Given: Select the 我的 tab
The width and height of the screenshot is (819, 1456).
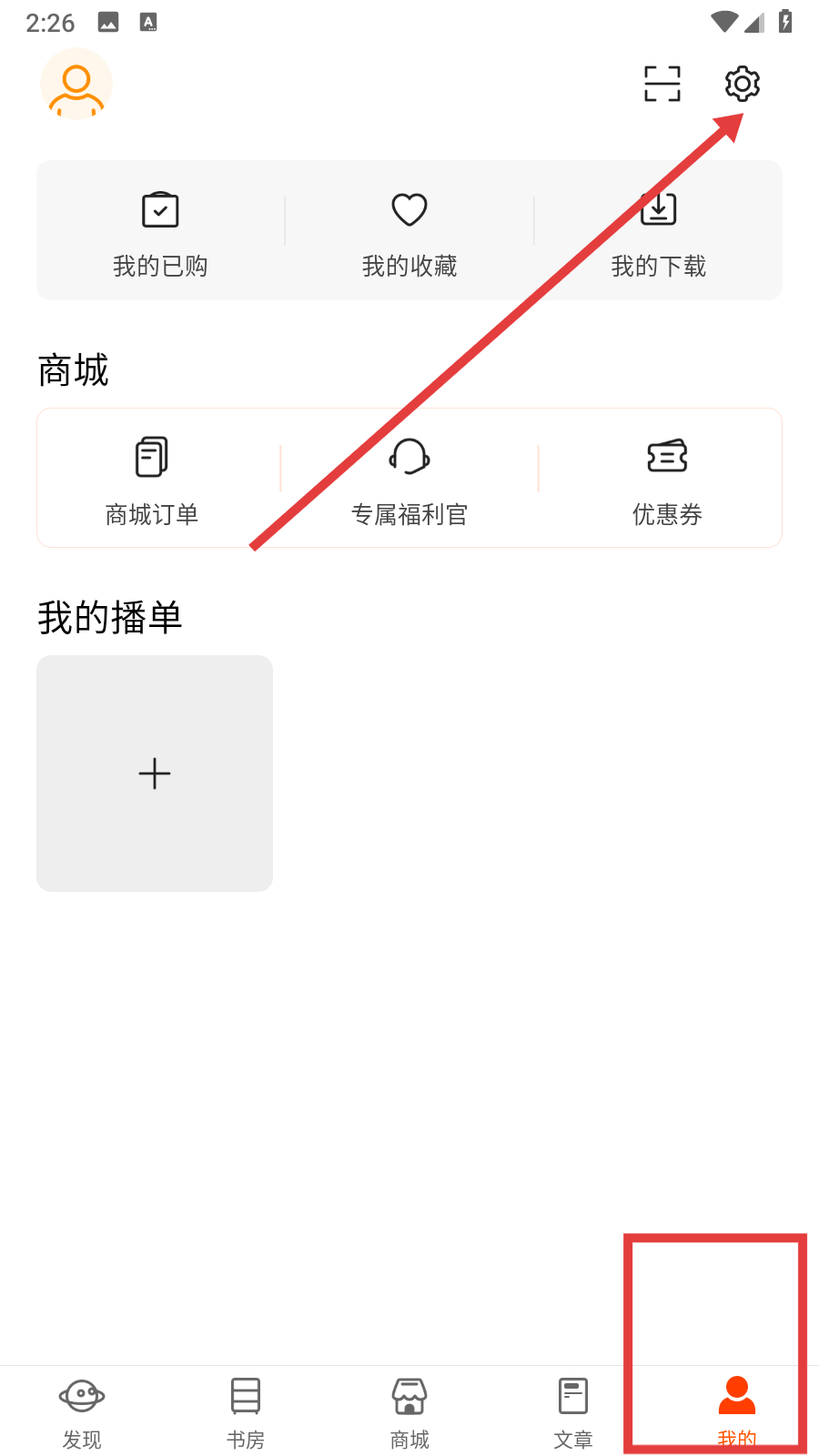Looking at the screenshot, I should 737,1410.
